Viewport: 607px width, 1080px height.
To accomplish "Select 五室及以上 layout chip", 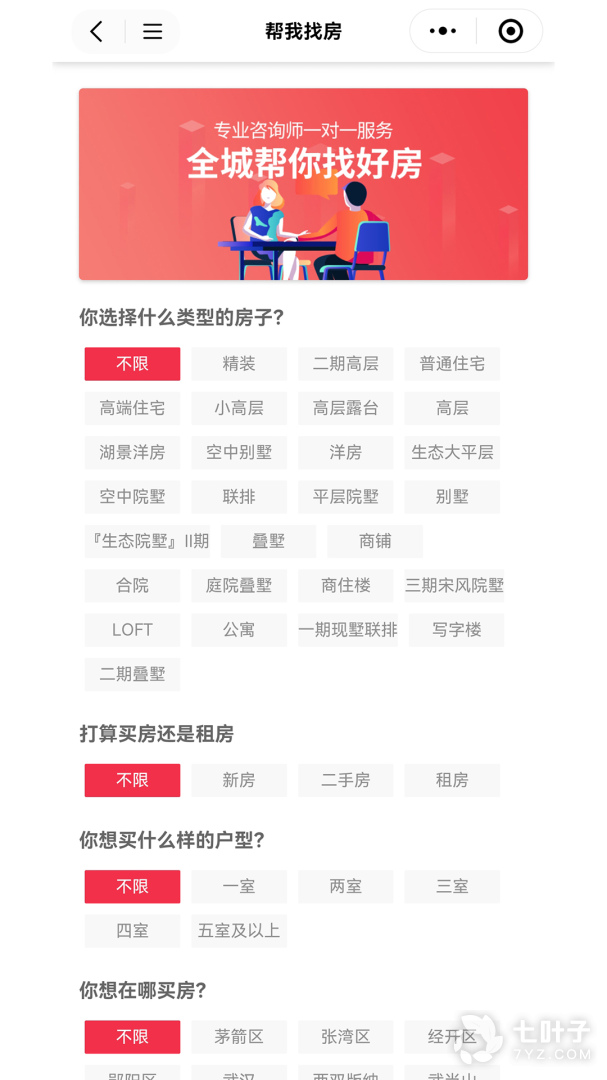I will (x=239, y=930).
